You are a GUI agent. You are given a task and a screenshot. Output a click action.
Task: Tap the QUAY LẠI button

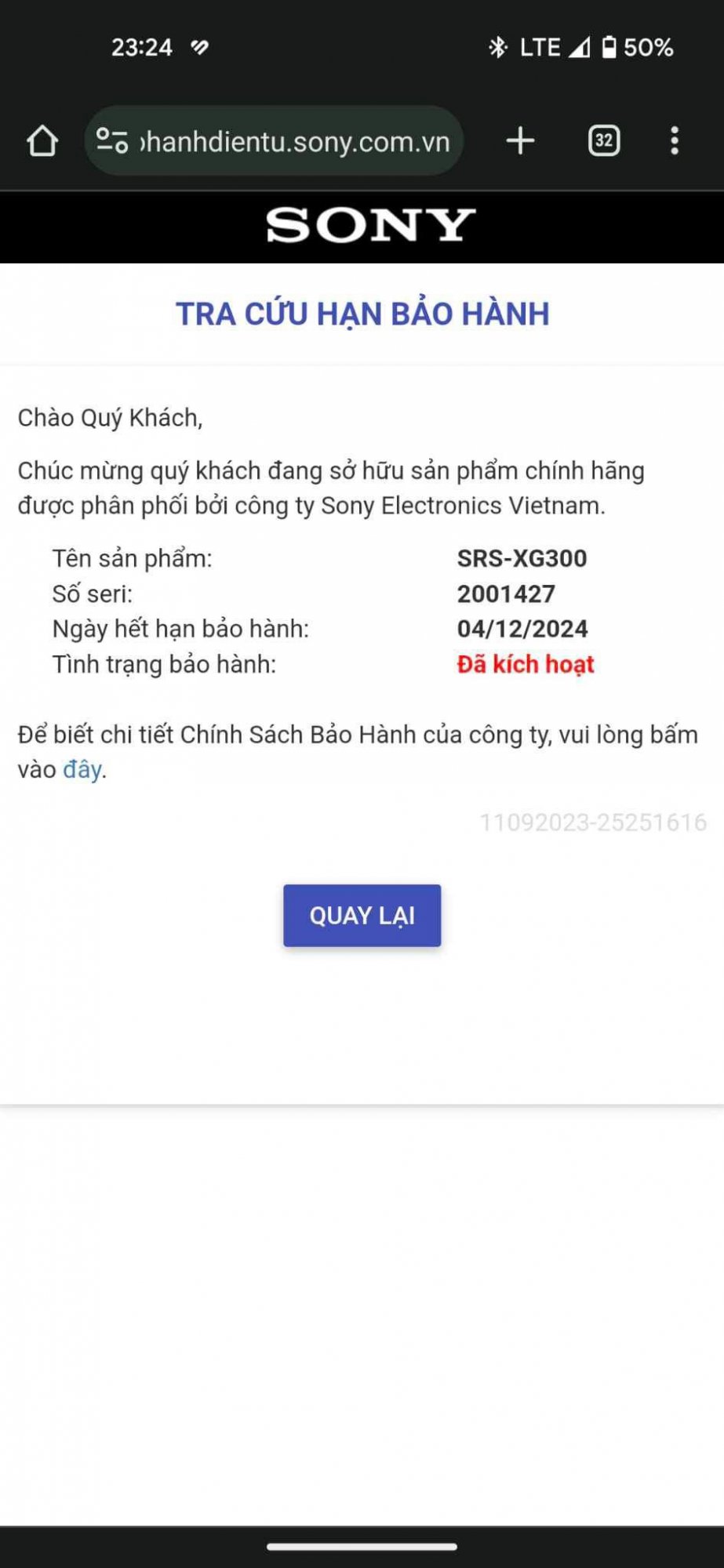pyautogui.click(x=362, y=916)
